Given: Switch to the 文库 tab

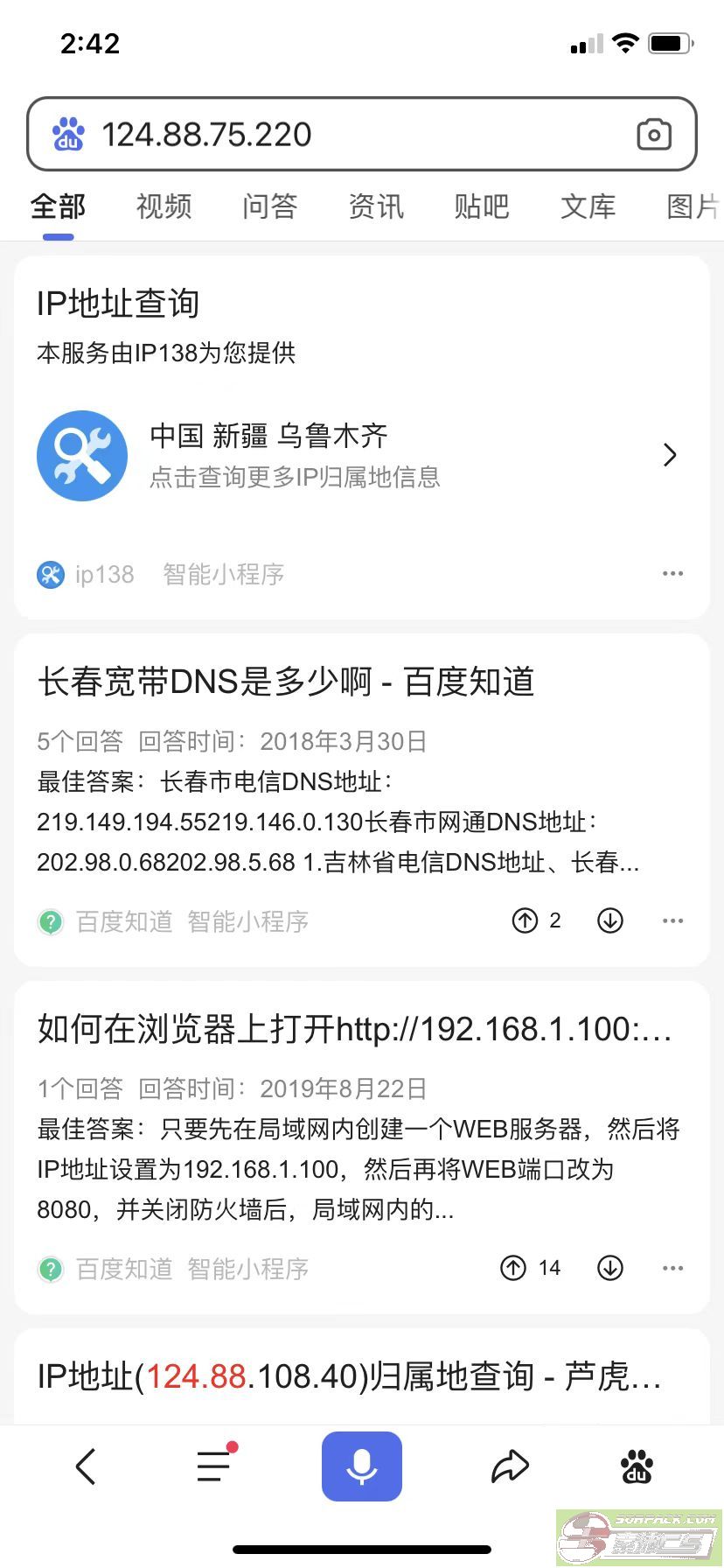Looking at the screenshot, I should coord(588,206).
